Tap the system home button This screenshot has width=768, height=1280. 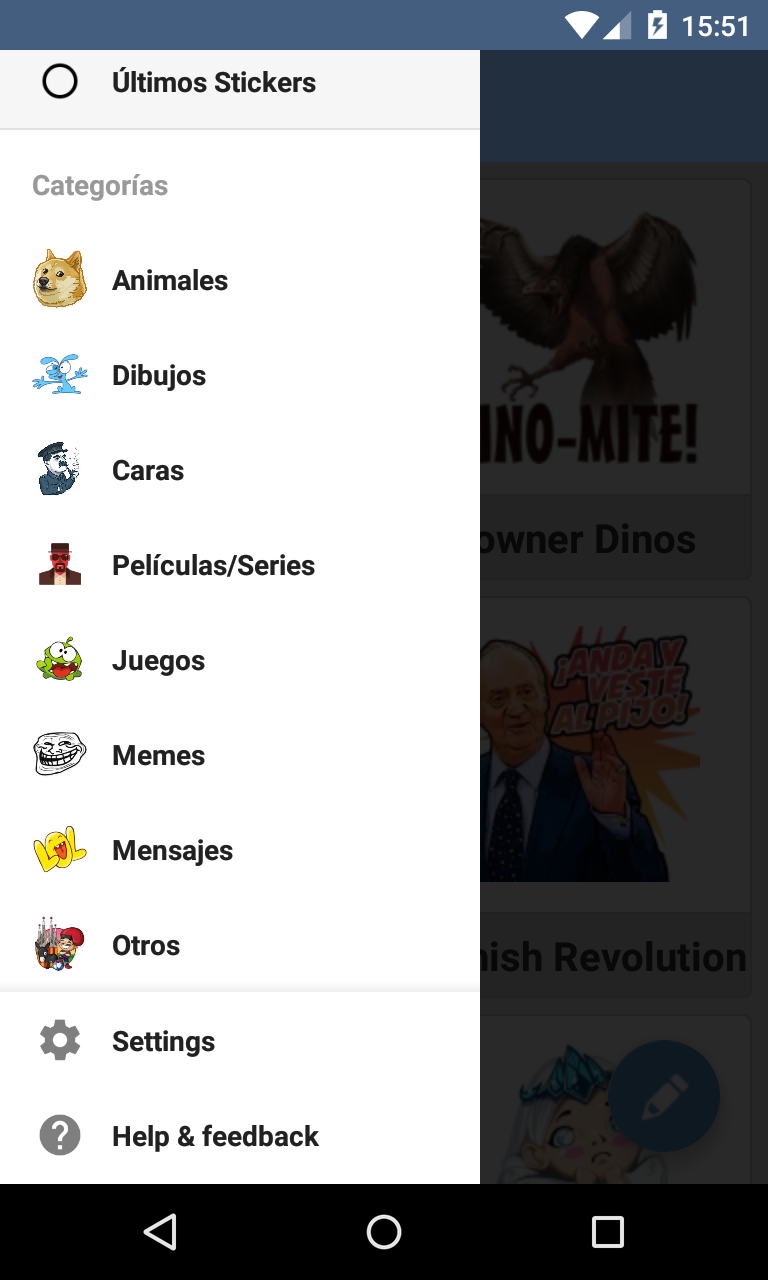tap(384, 1232)
